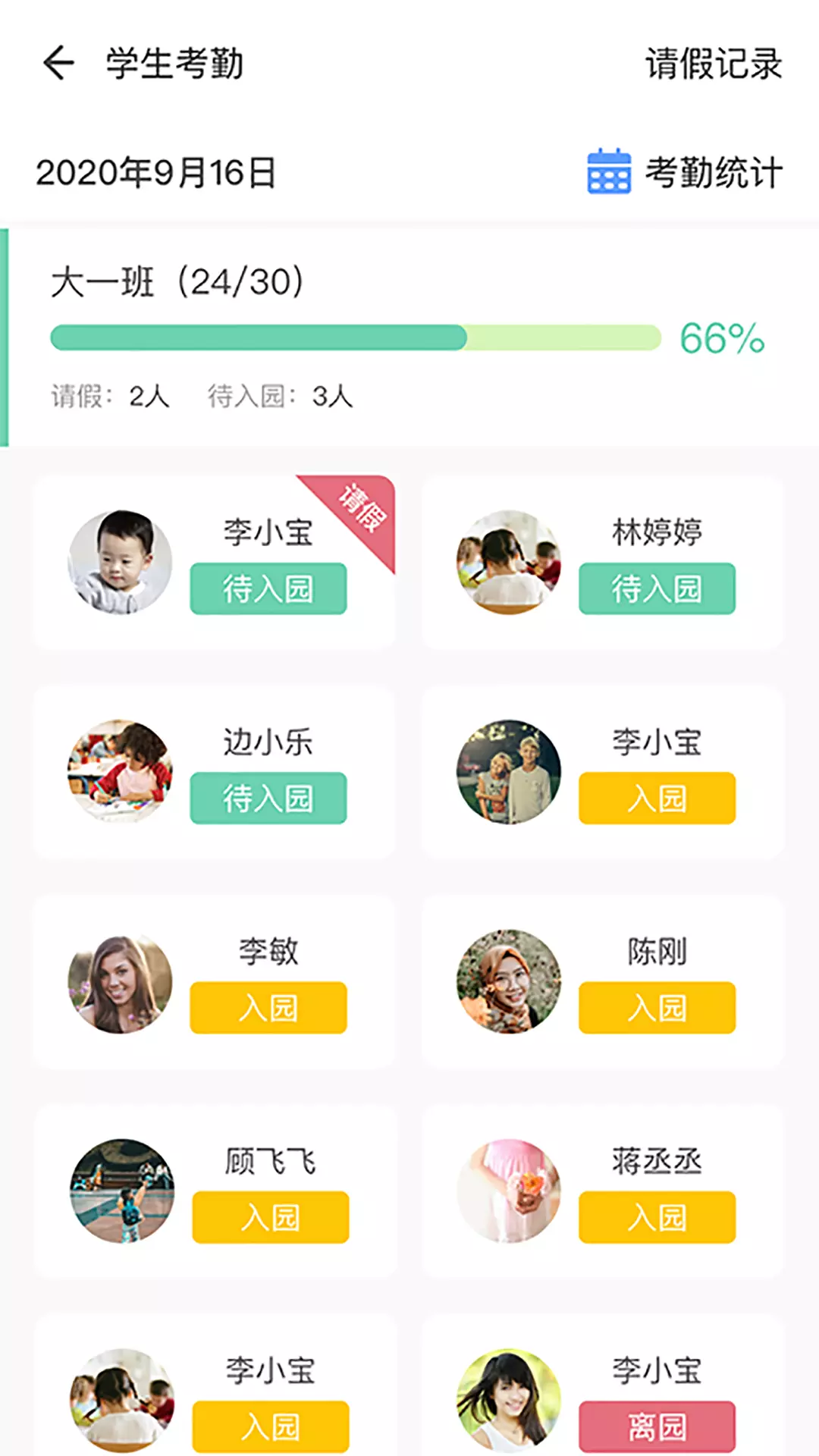
Task: Tap 待入园 button for 边小乐
Action: pyautogui.click(x=268, y=798)
